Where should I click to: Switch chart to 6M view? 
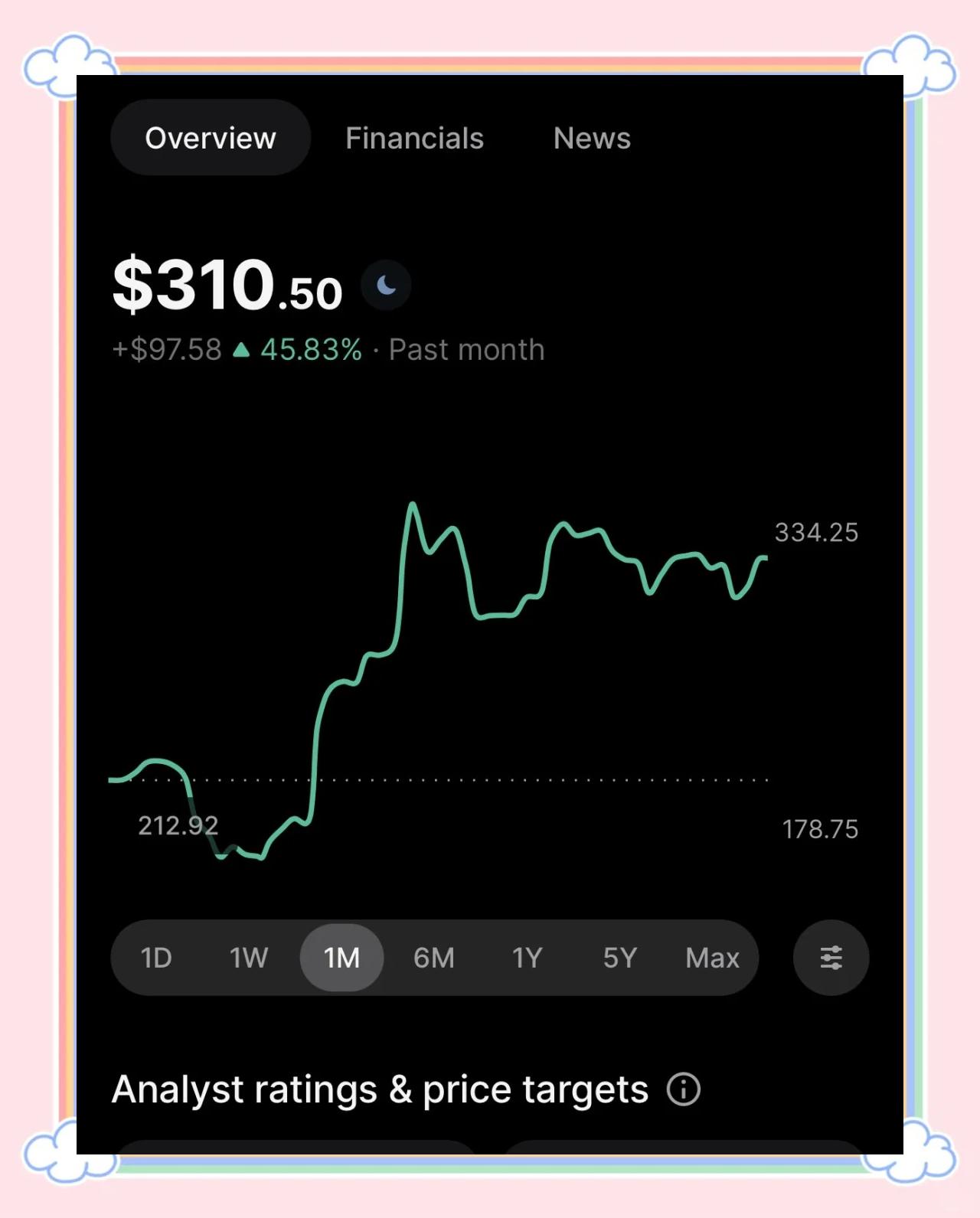click(433, 957)
